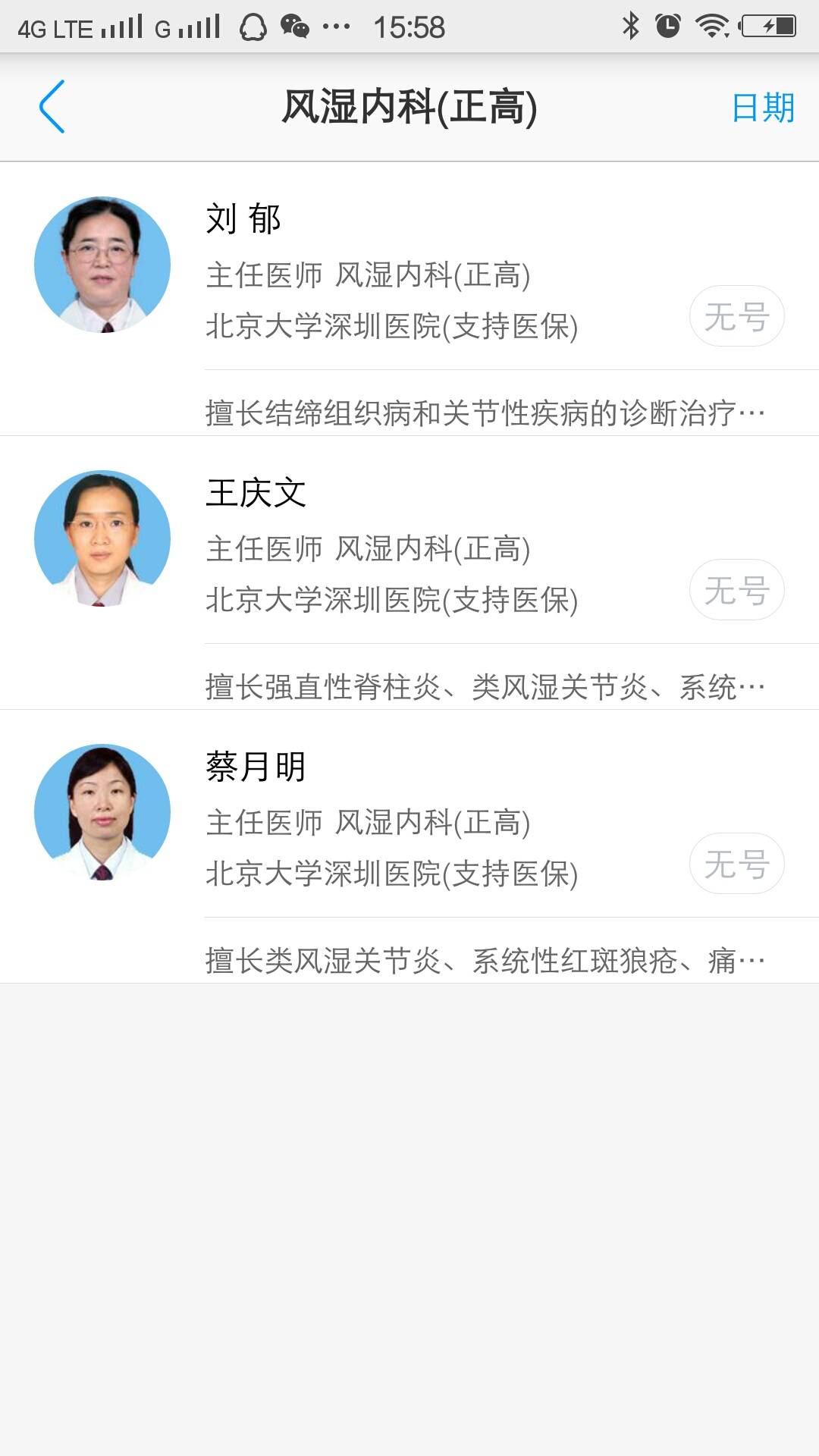
Task: Tap the 无号 button for 王庆文
Action: pyautogui.click(x=736, y=590)
